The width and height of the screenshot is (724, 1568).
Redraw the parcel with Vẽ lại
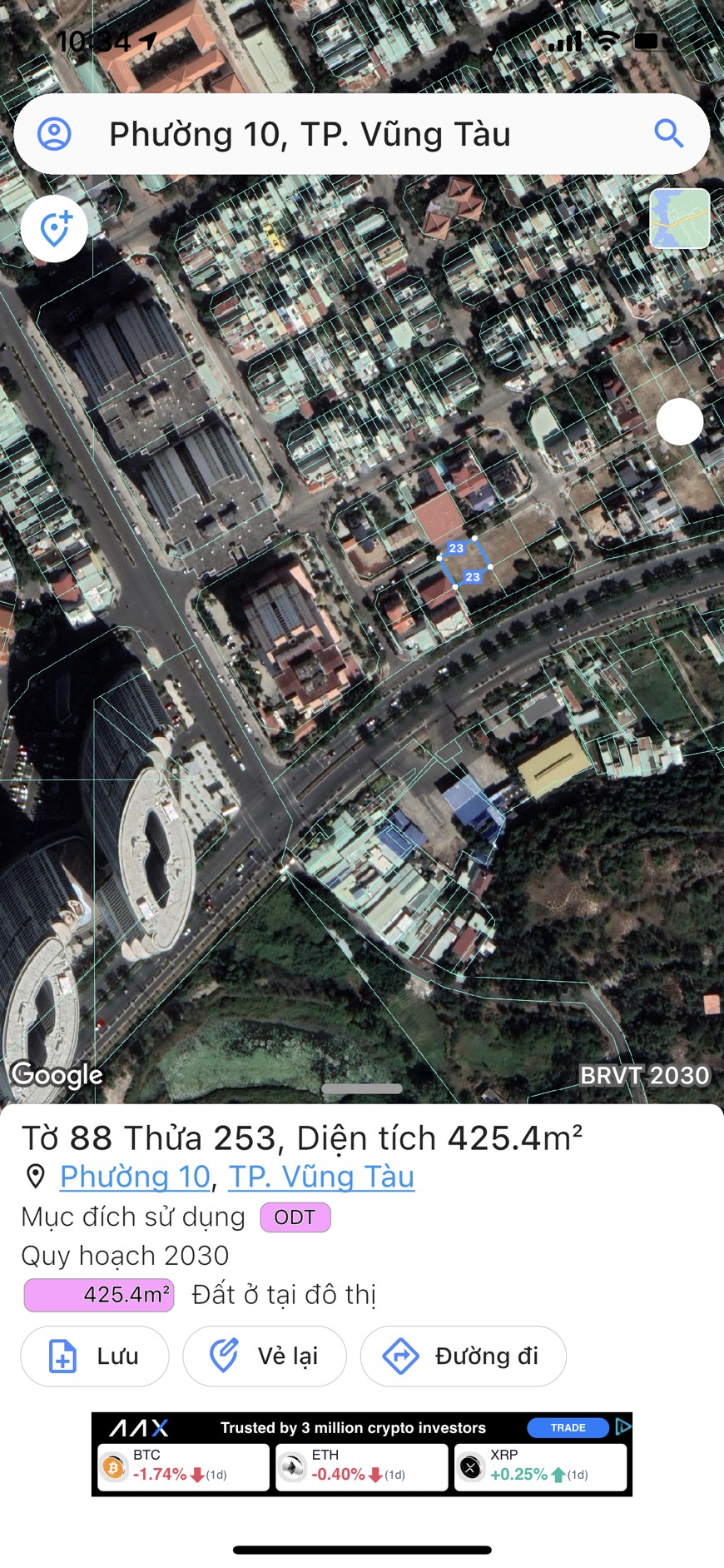pyautogui.click(x=265, y=1356)
